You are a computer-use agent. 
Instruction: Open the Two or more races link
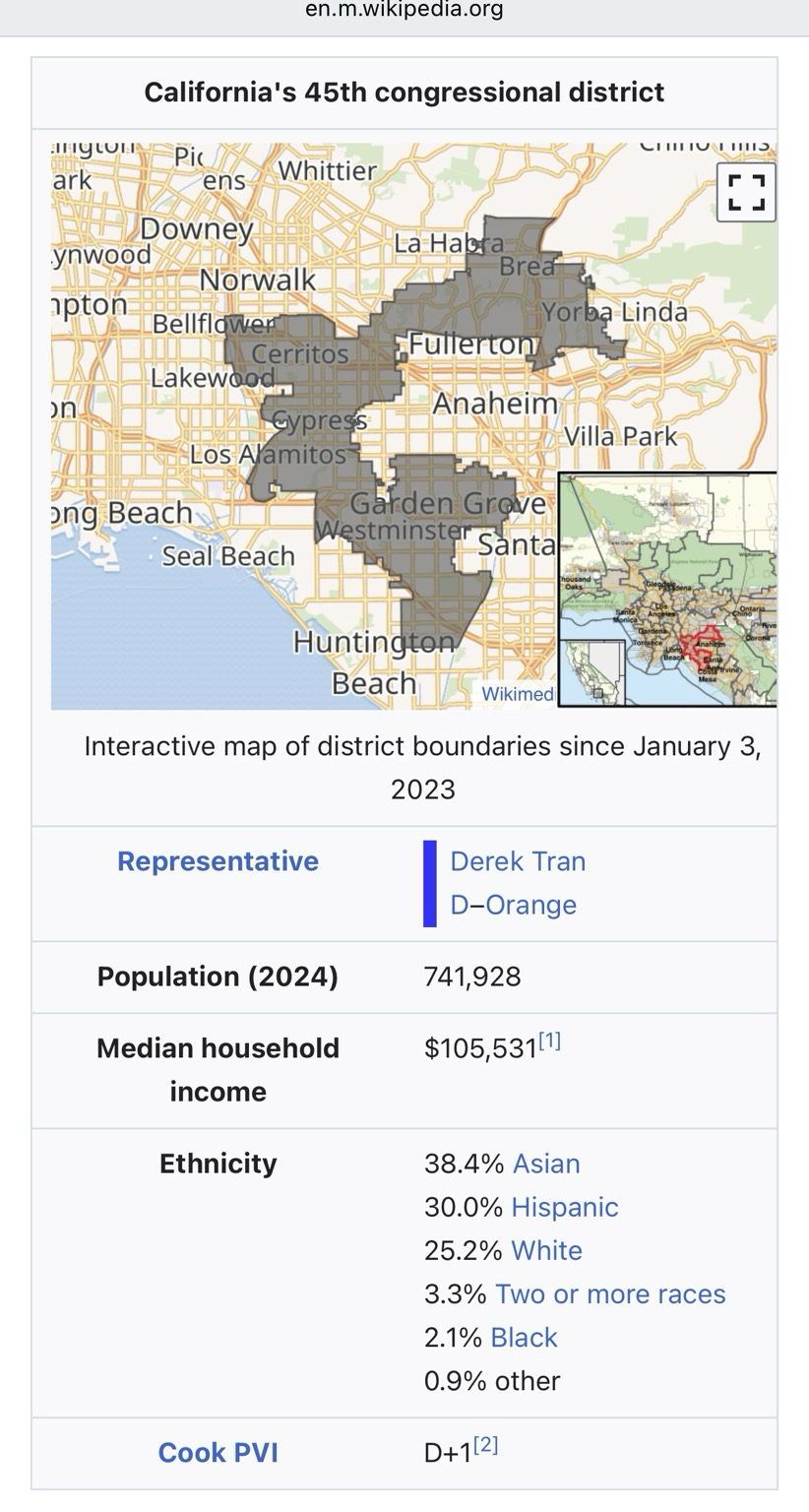point(610,1293)
